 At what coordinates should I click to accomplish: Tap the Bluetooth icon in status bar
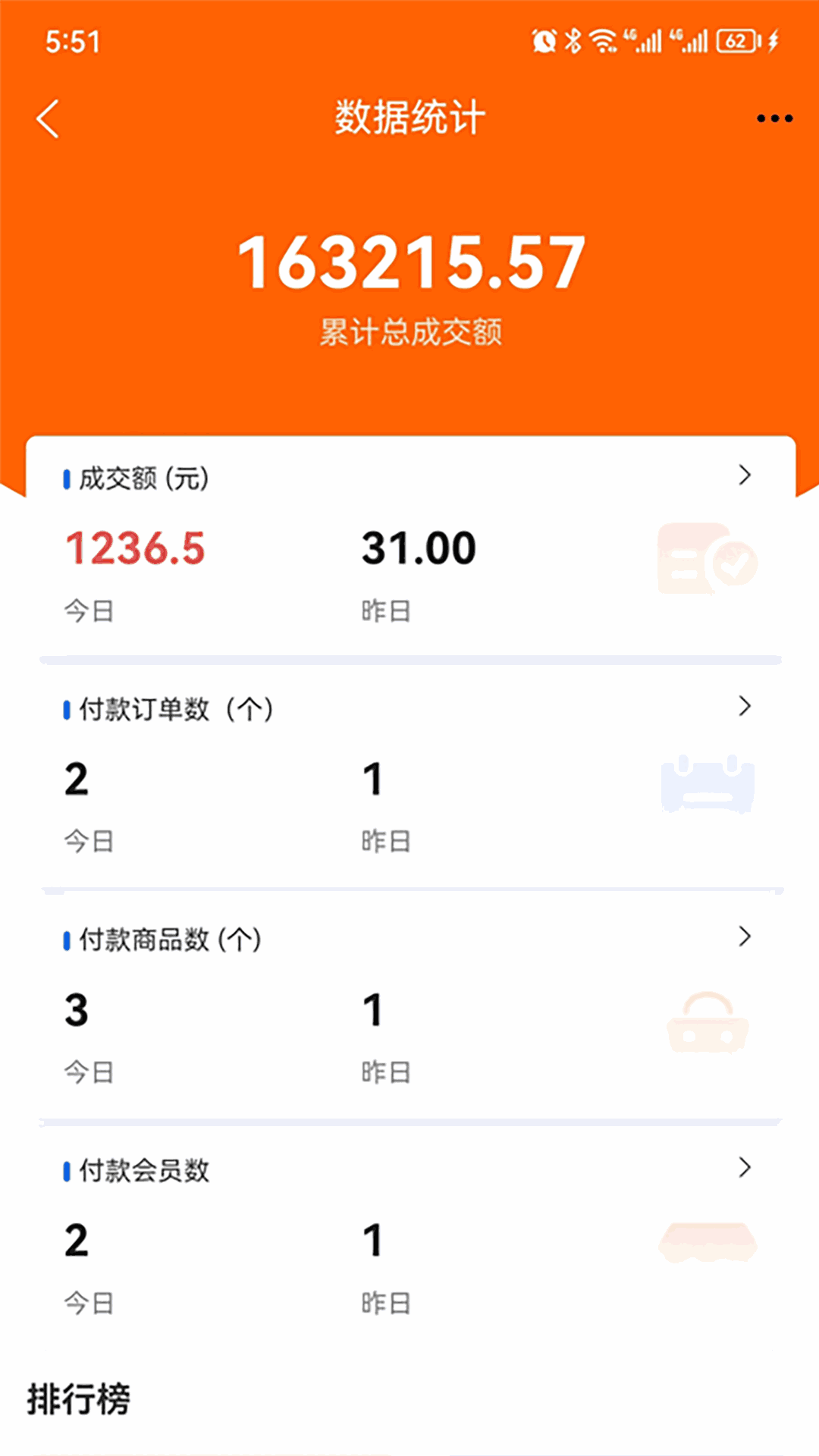tap(573, 42)
